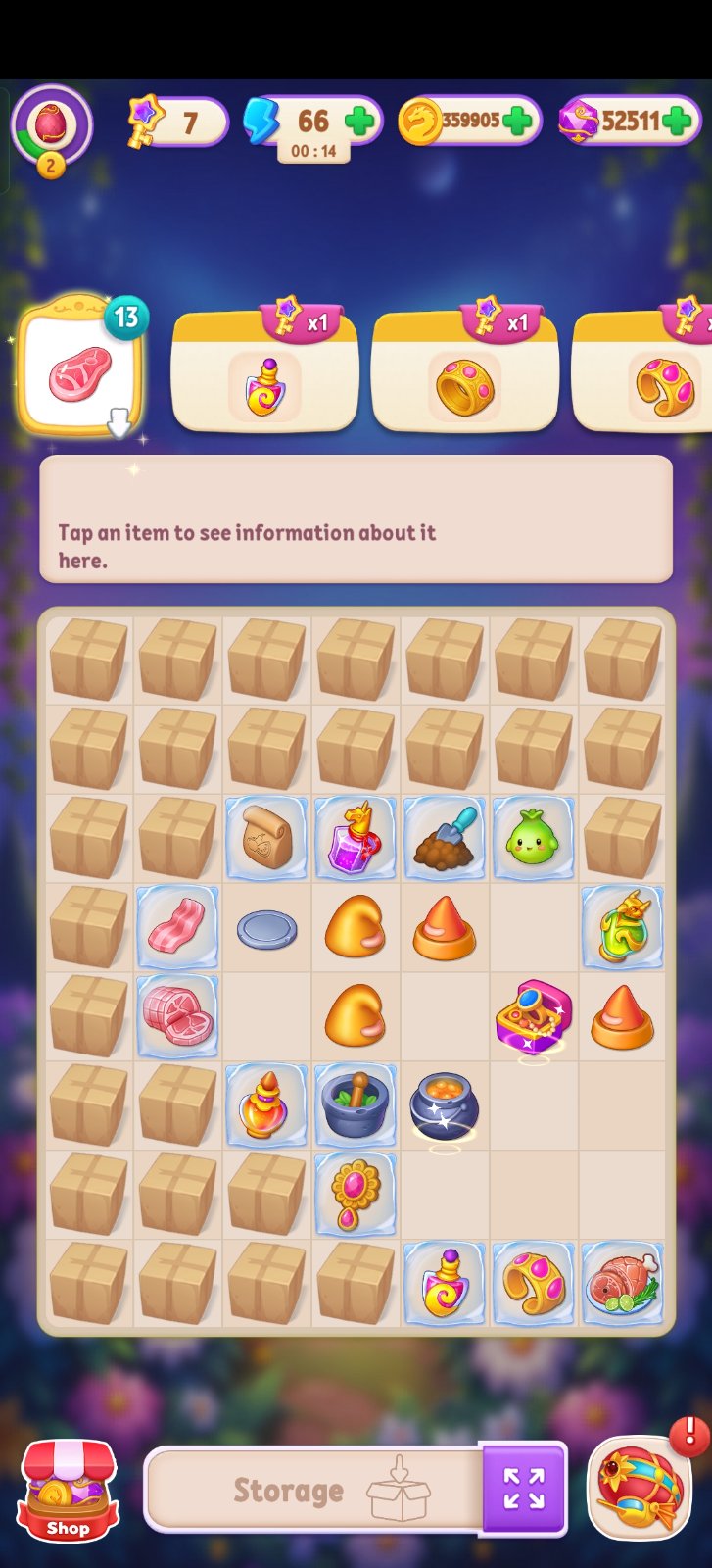Viewport: 712px width, 1568px height.
Task: Select the roasted ham dish item
Action: tap(622, 1282)
